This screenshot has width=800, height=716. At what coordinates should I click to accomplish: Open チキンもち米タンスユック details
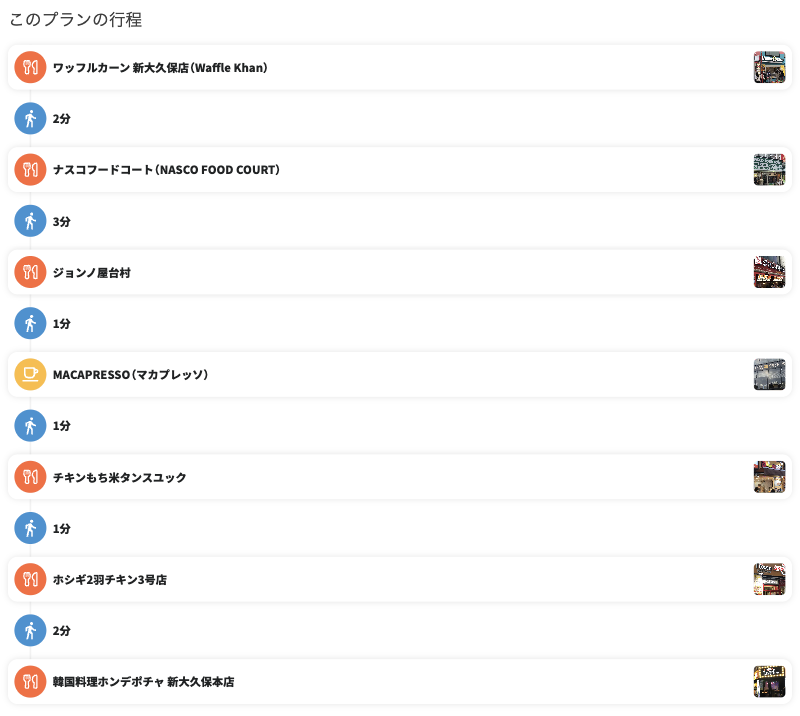coord(120,477)
